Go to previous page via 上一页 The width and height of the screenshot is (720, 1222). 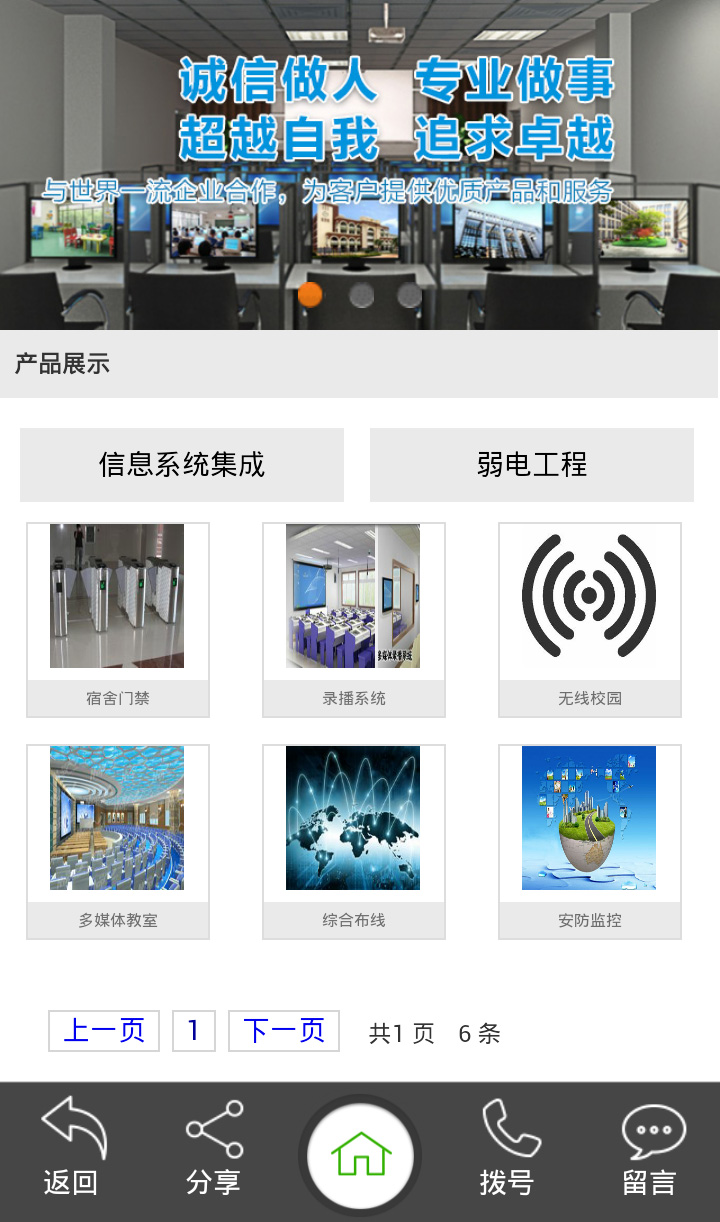click(x=104, y=1031)
